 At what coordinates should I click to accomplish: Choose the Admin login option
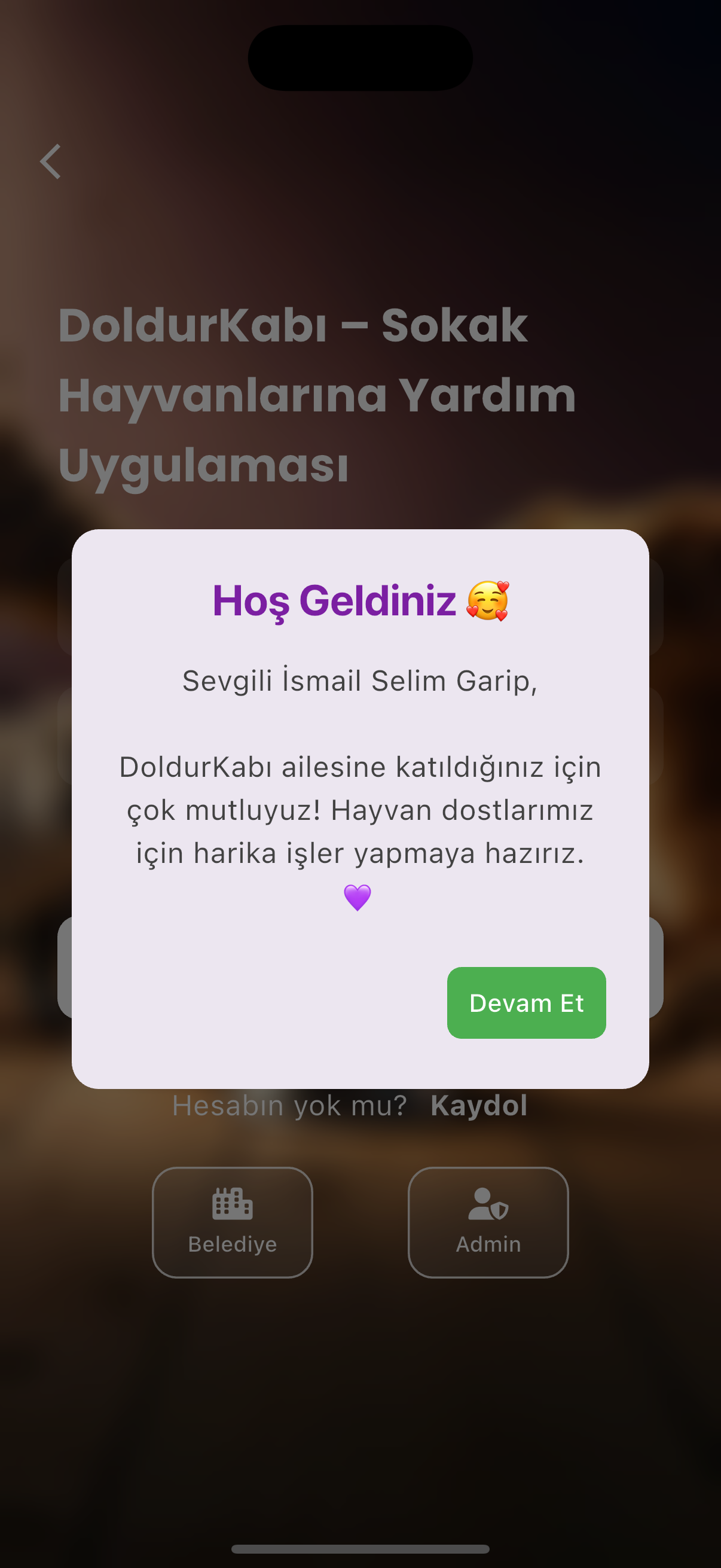488,1222
